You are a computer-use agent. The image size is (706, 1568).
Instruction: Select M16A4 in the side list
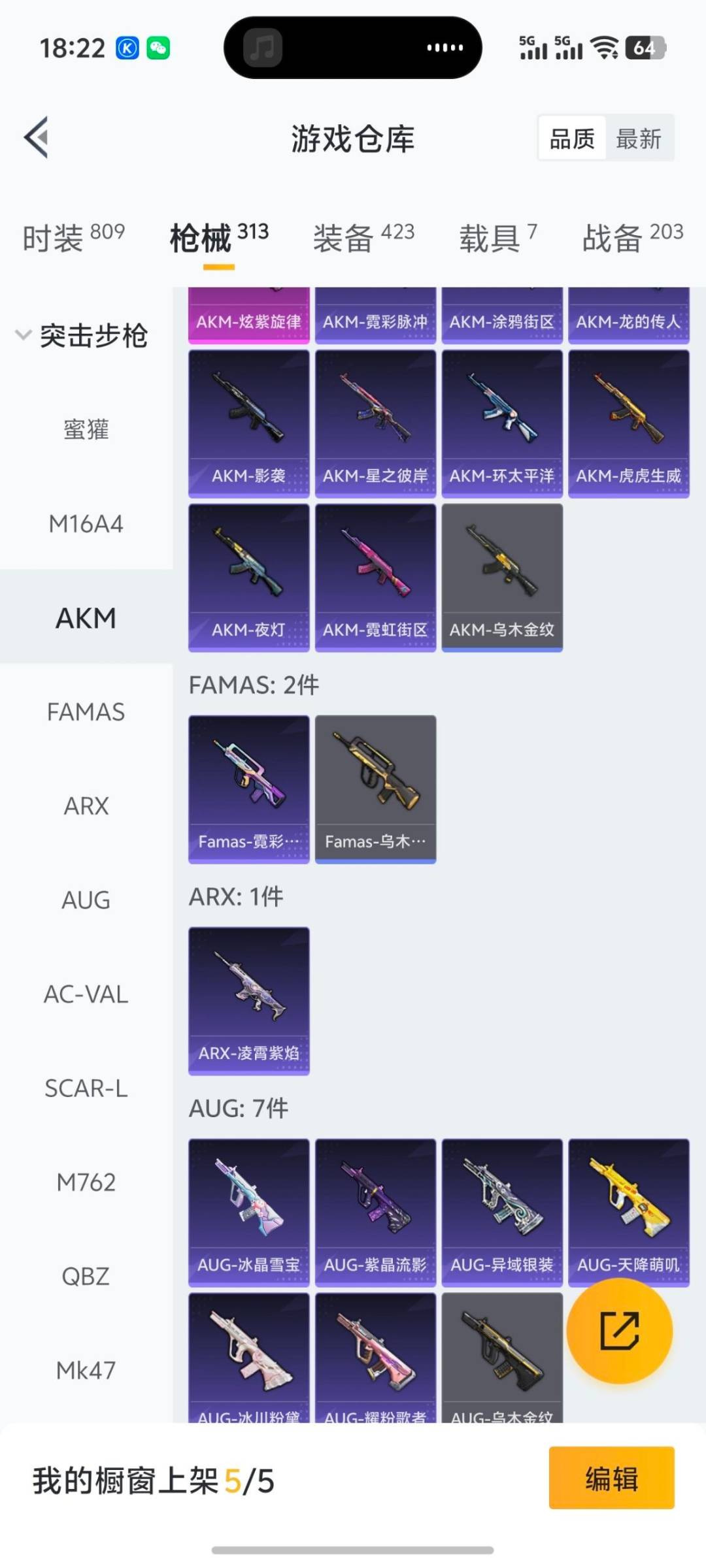click(86, 524)
